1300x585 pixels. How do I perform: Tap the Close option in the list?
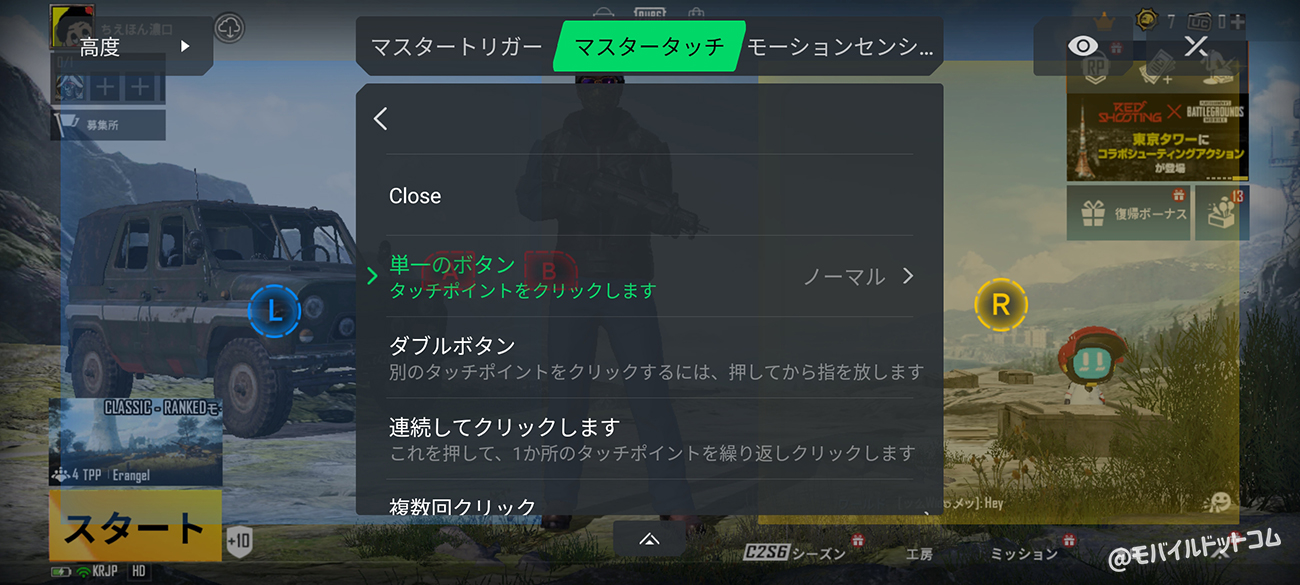pyautogui.click(x=415, y=196)
